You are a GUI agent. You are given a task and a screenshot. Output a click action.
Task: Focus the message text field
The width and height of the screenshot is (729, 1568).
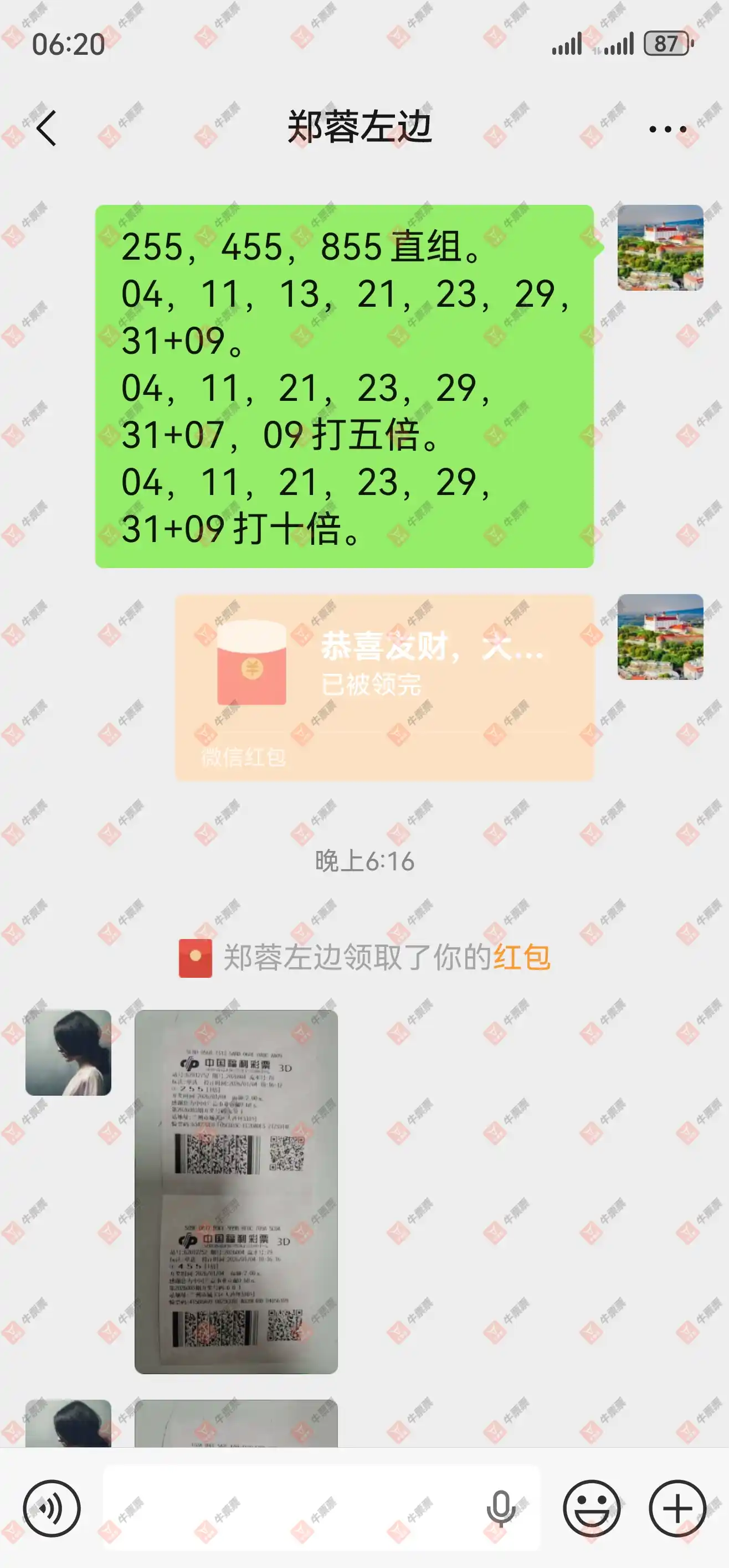[292, 1508]
